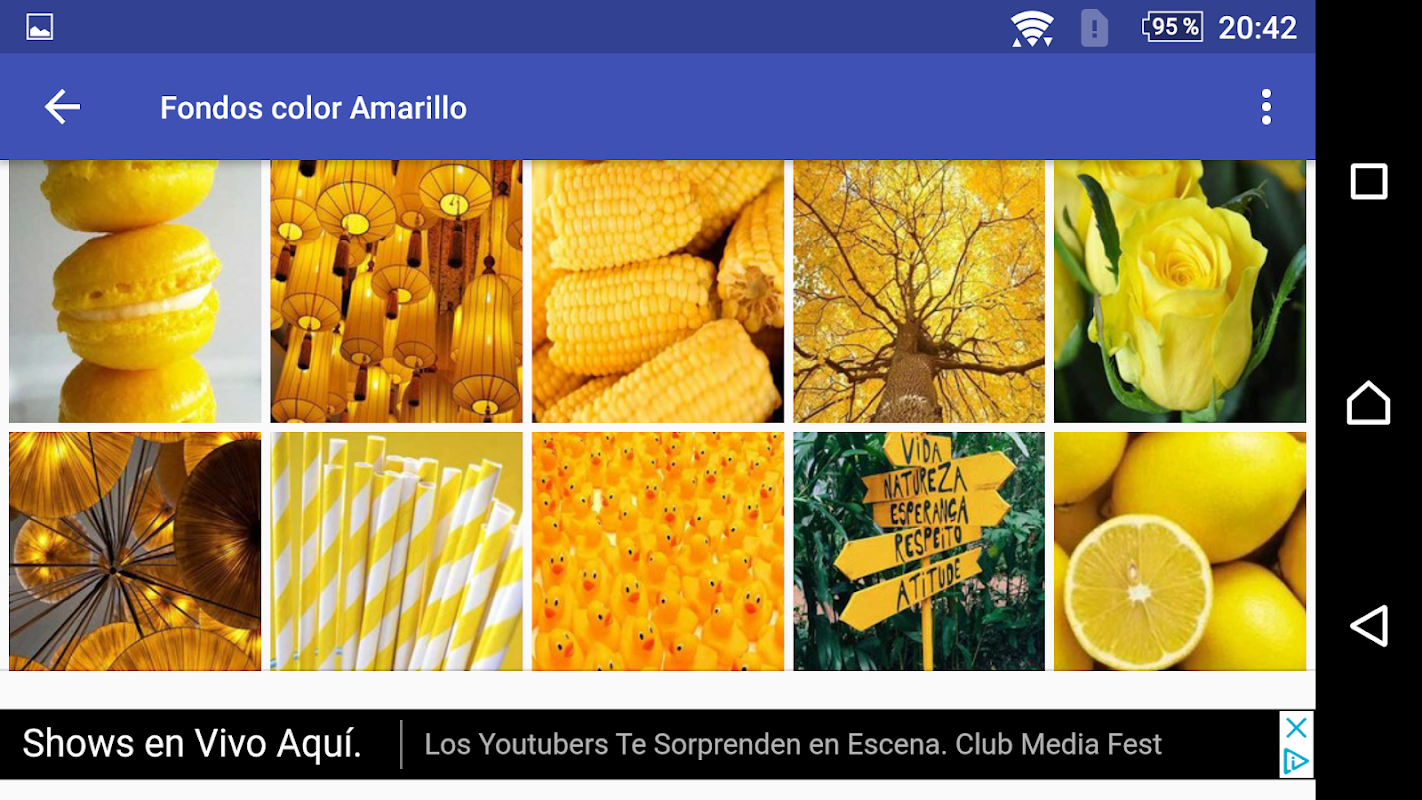
Task: Open the yellow macarons wallpaper
Action: tap(135, 291)
